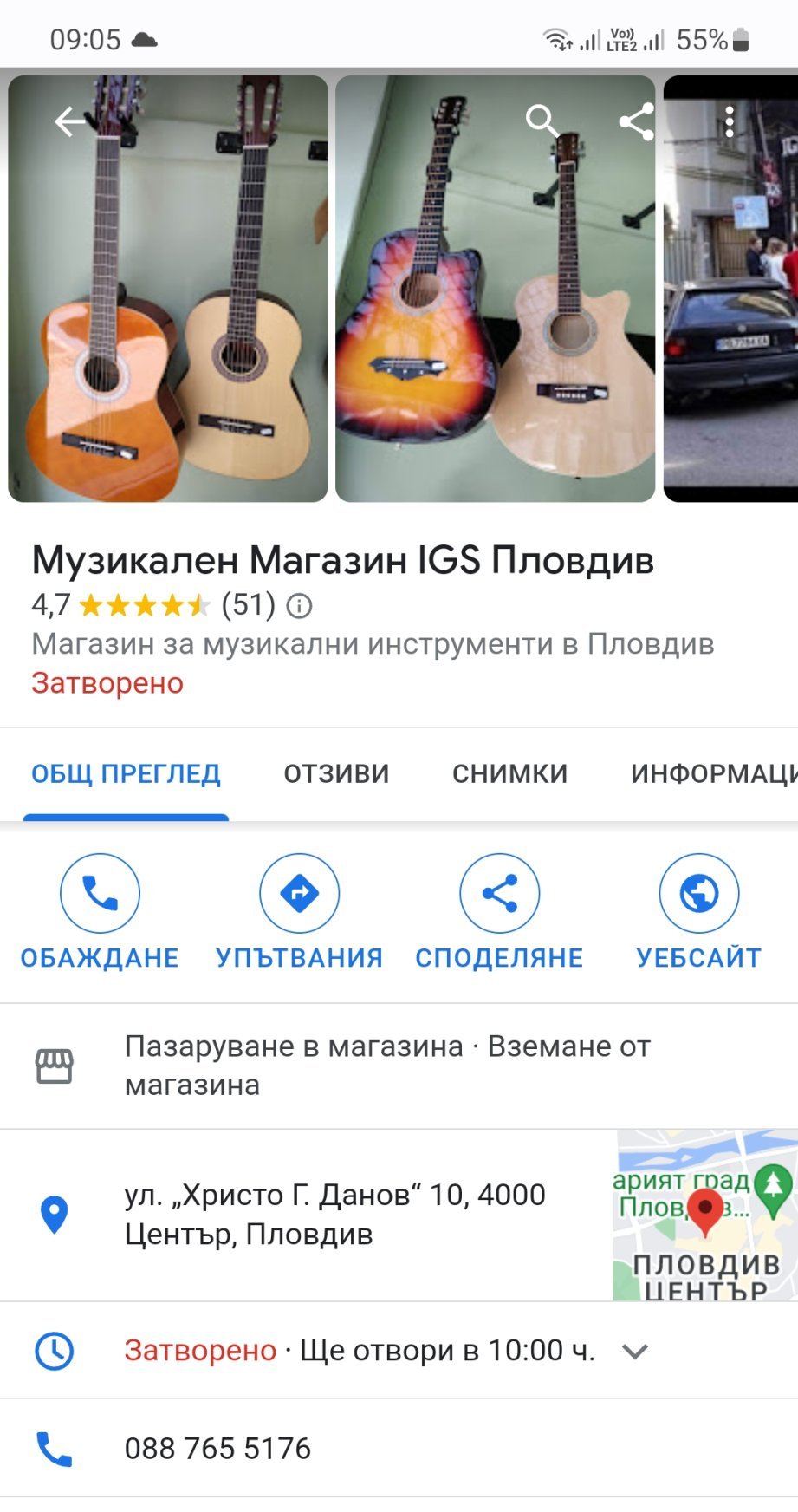Get directions via УПЪТВАНИЯ
Screen dimensions: 798x1512
[x=299, y=910]
